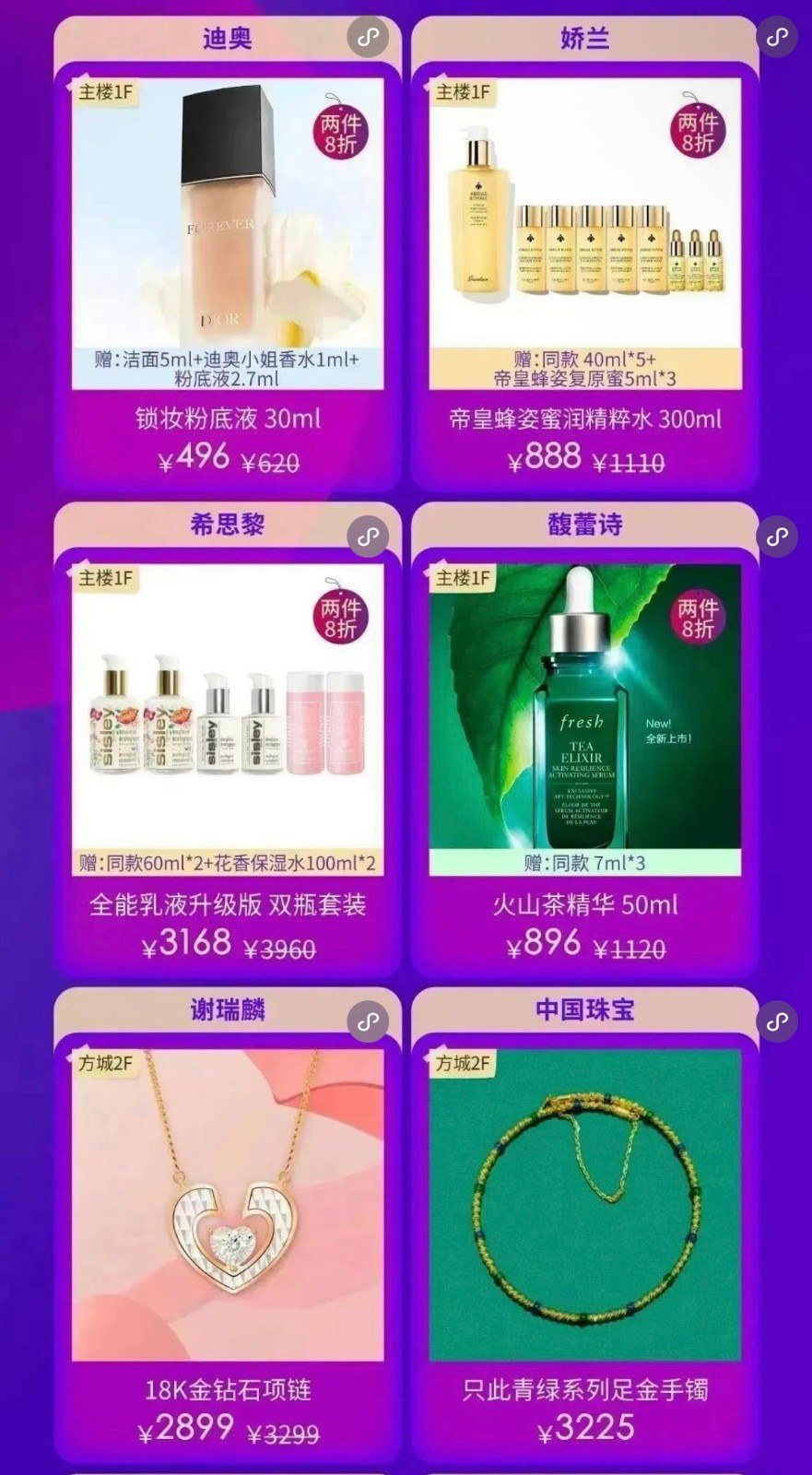Follow the link icon beside 中国珠宝
812x1475 pixels.
click(777, 1021)
